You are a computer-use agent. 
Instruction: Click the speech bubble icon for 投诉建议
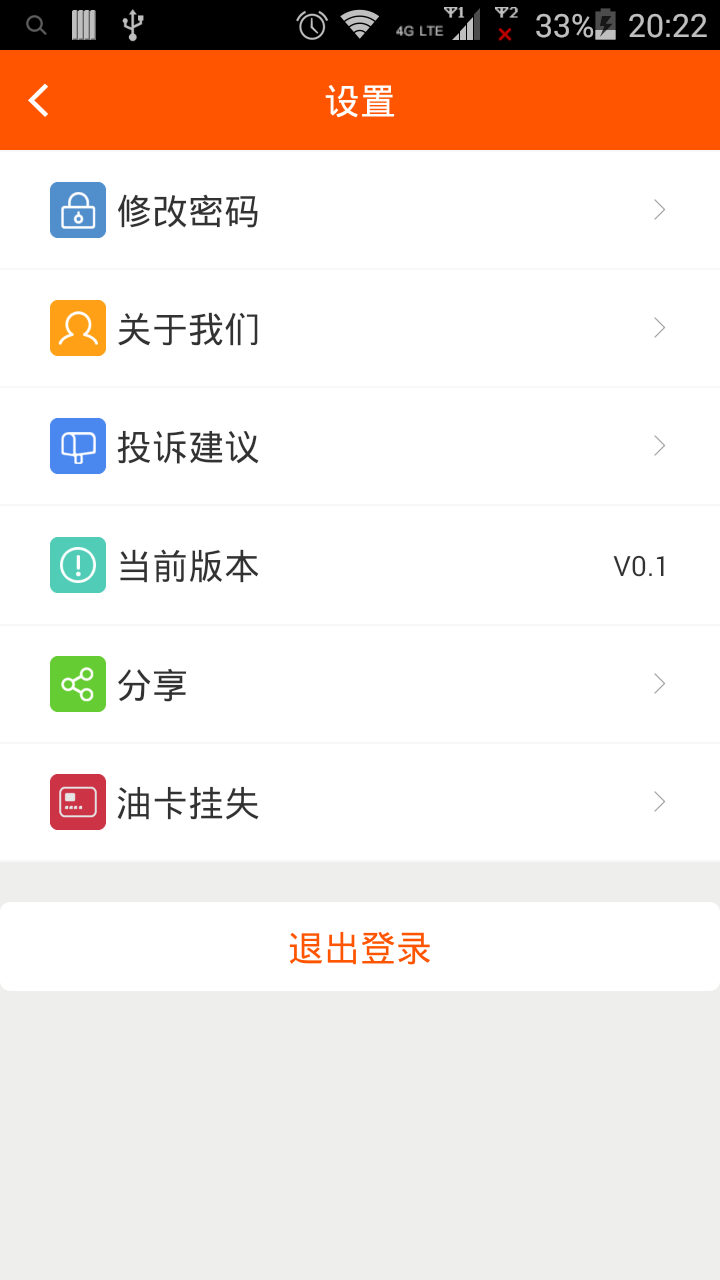click(77, 446)
